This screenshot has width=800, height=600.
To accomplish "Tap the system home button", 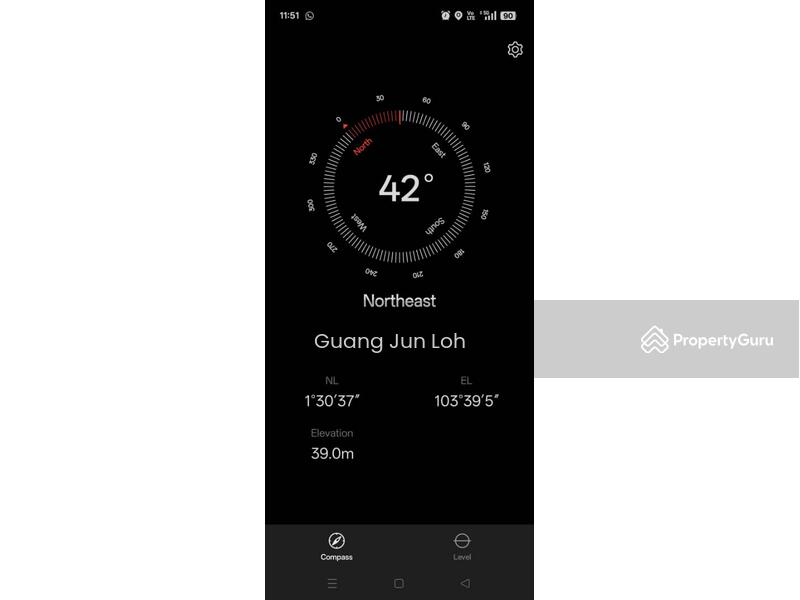I will point(399,583).
